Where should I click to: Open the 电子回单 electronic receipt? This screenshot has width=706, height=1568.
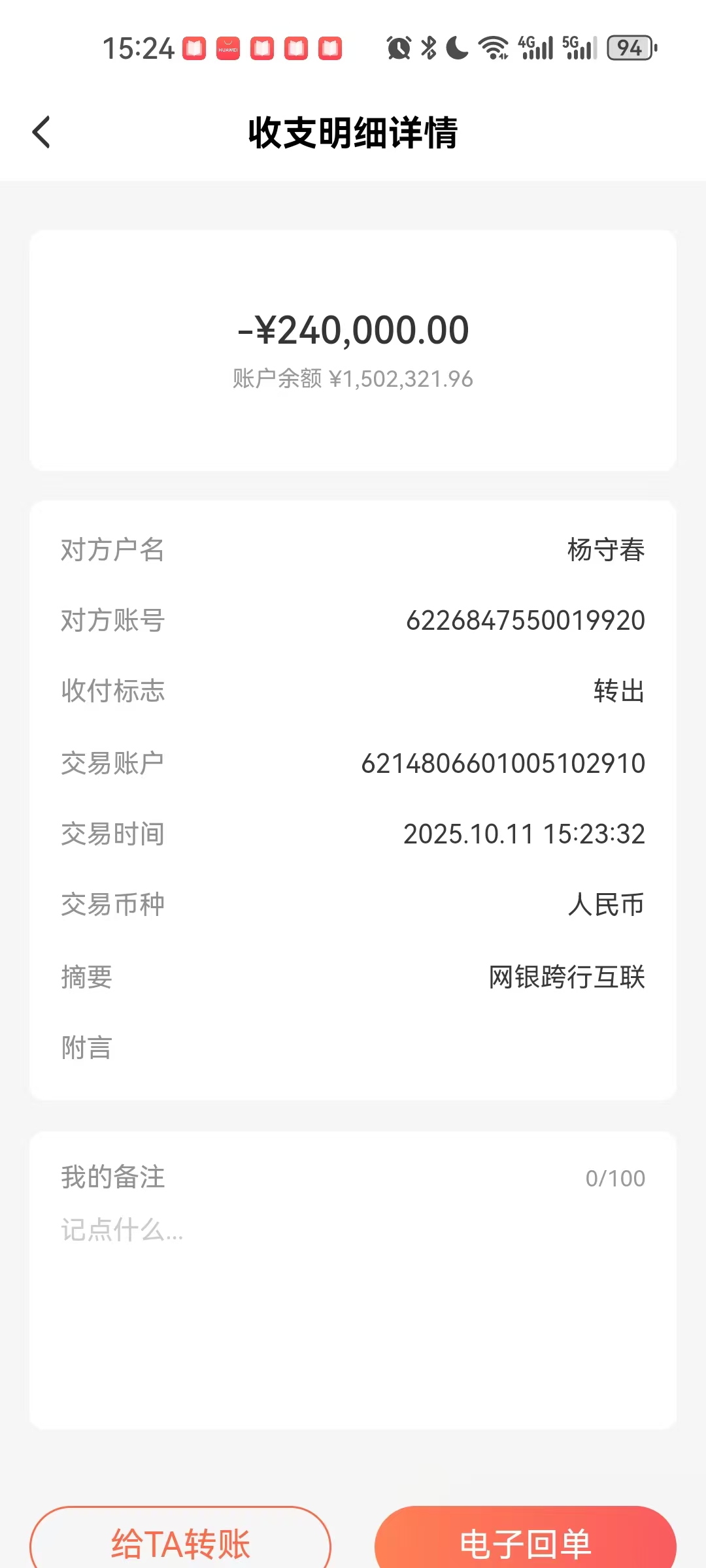click(526, 1542)
